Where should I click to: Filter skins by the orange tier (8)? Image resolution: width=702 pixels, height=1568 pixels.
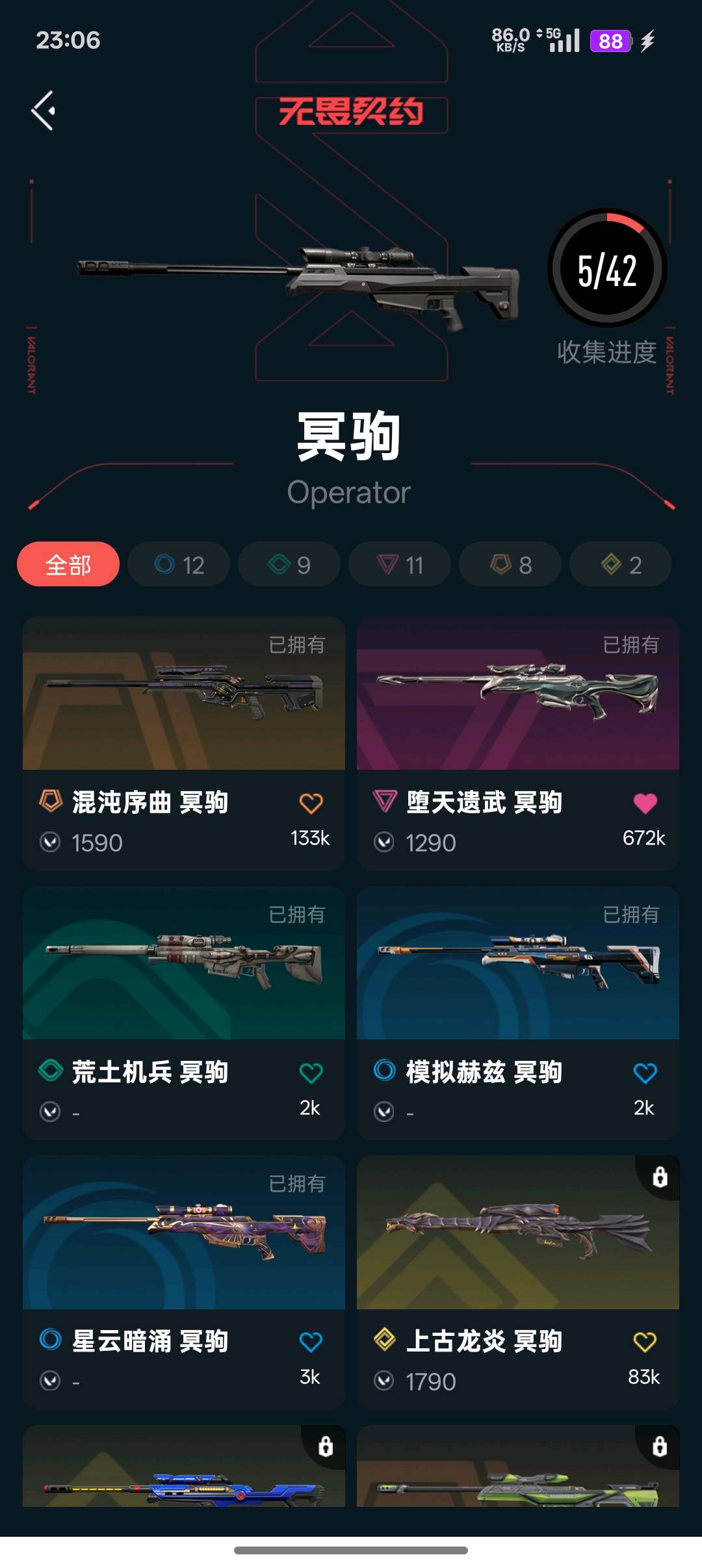[510, 564]
